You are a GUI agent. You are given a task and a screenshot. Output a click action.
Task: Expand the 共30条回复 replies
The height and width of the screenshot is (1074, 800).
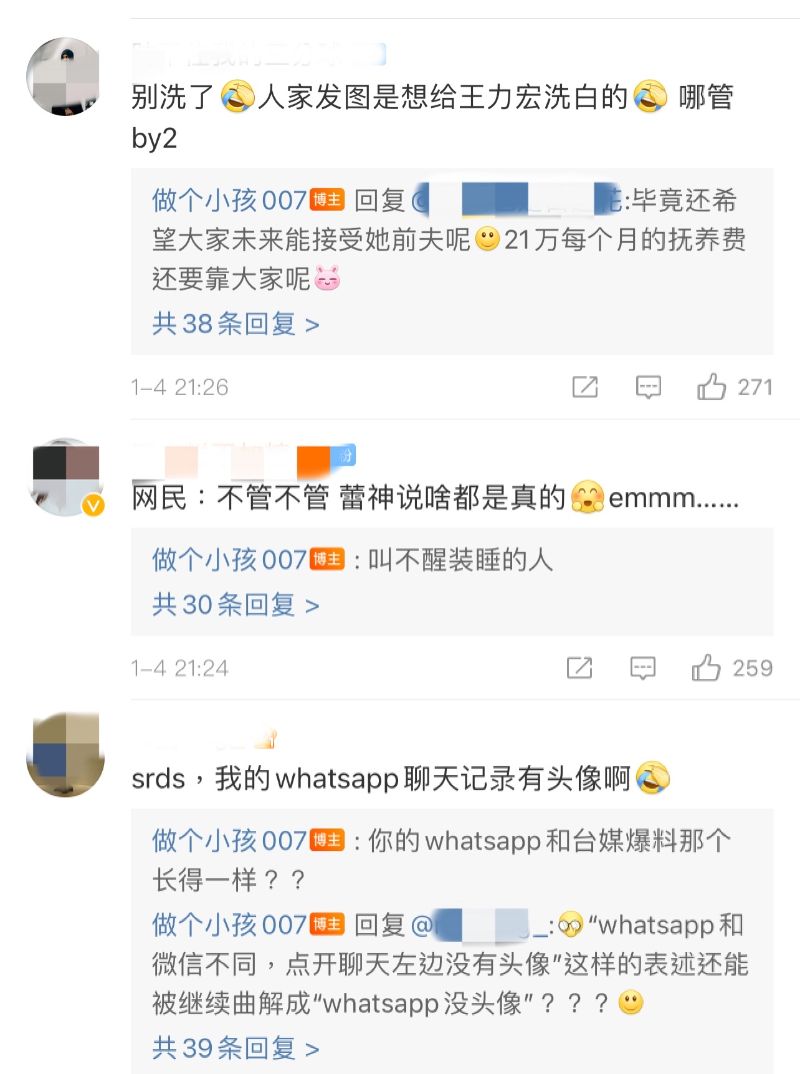click(235, 604)
